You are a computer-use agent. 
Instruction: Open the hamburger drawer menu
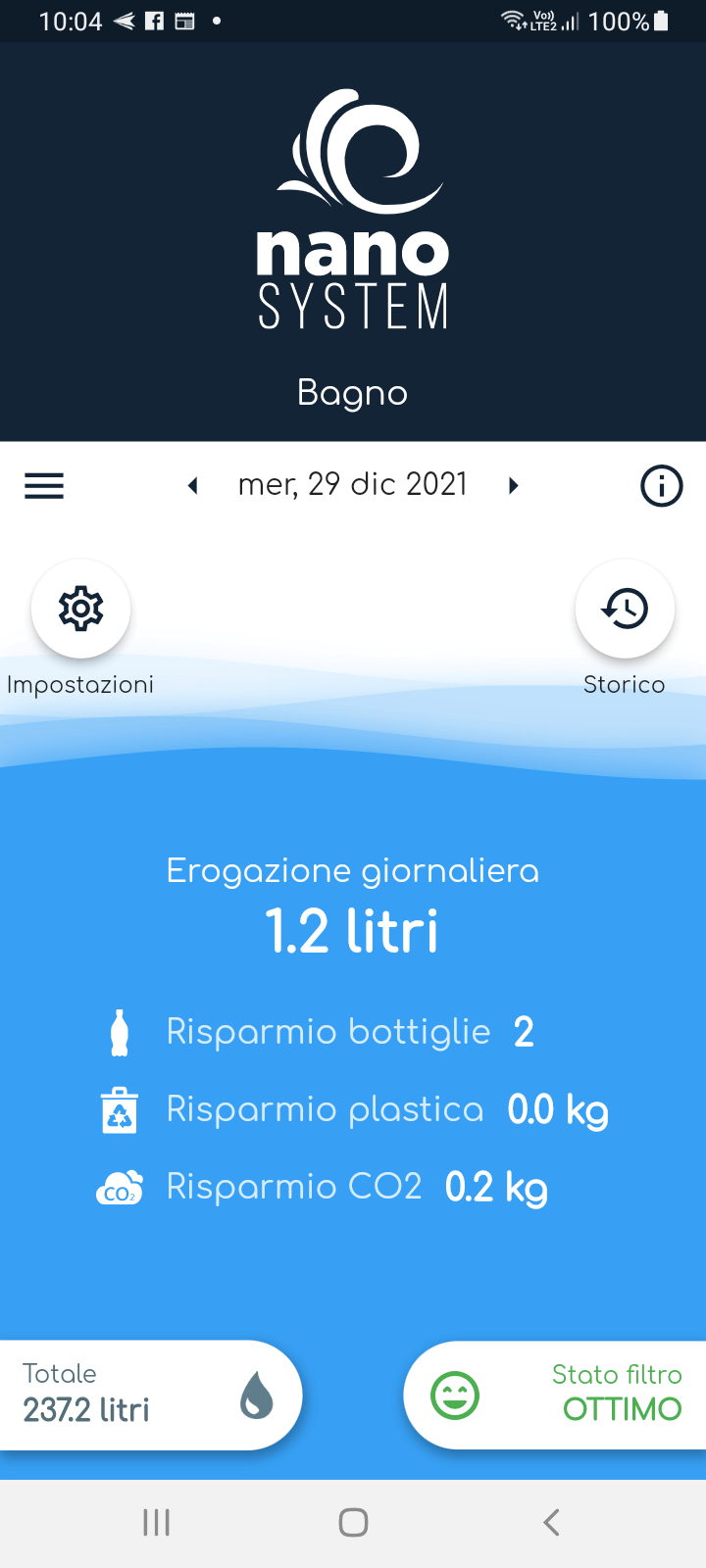(44, 486)
